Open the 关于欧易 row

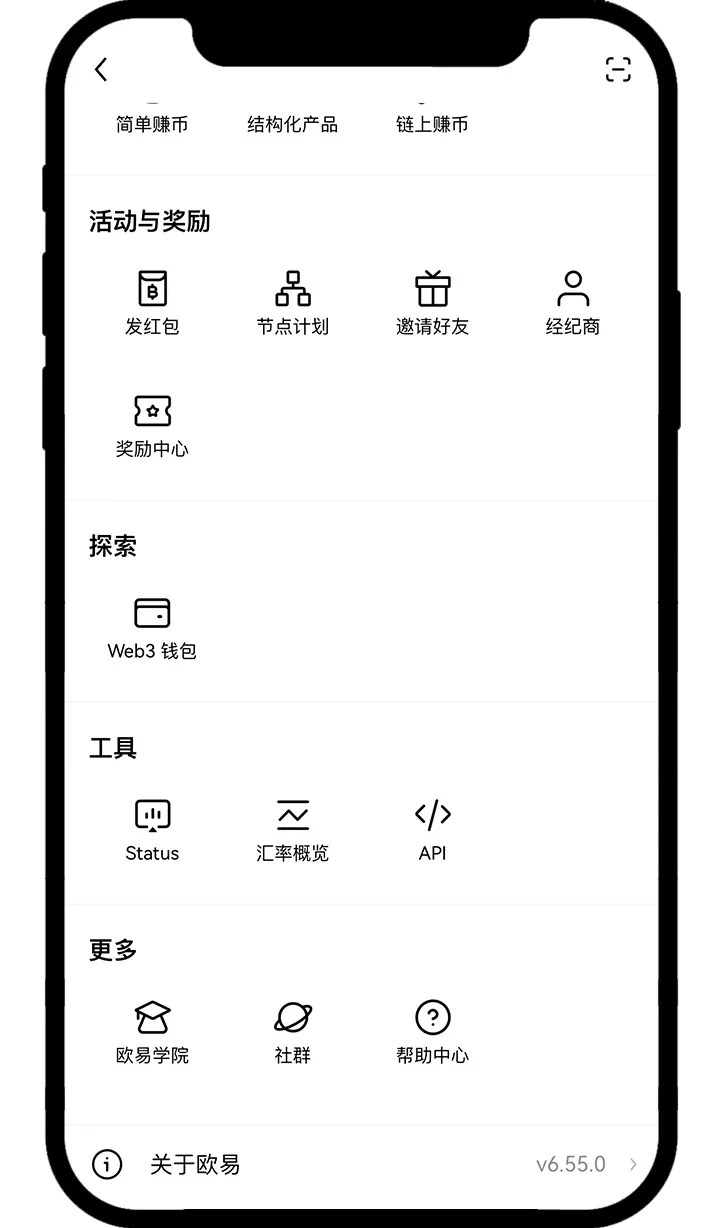click(362, 1164)
